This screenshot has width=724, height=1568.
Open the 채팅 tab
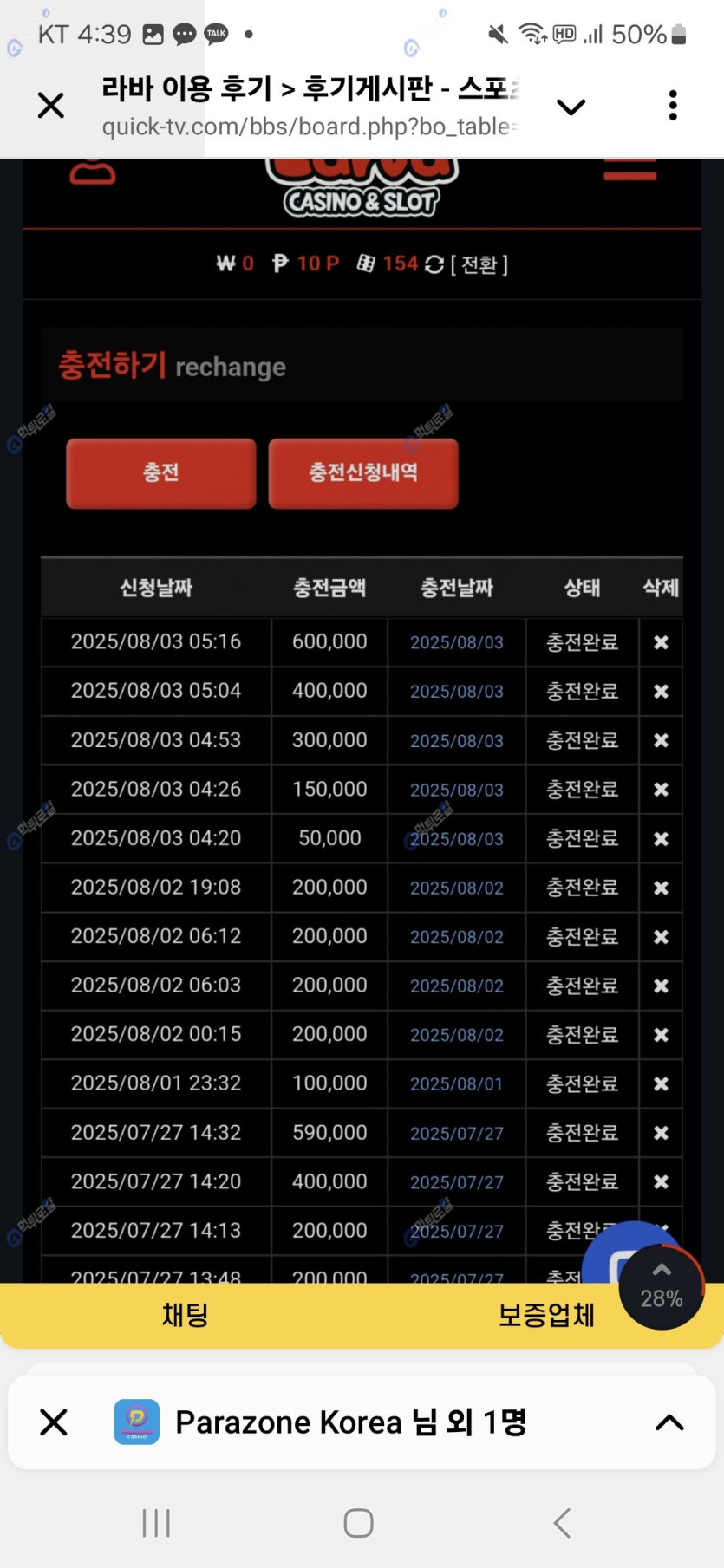click(x=185, y=1315)
